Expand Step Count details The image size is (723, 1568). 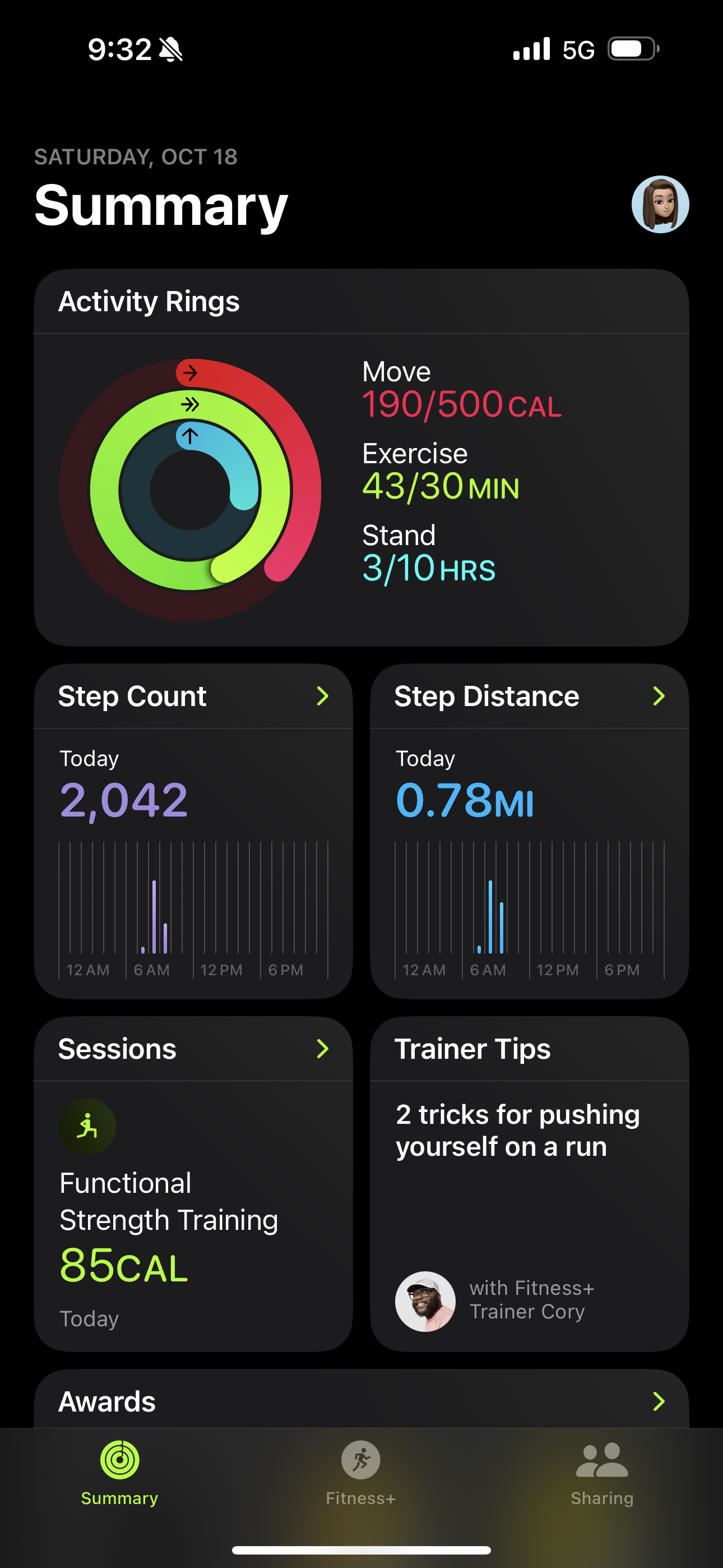(323, 696)
